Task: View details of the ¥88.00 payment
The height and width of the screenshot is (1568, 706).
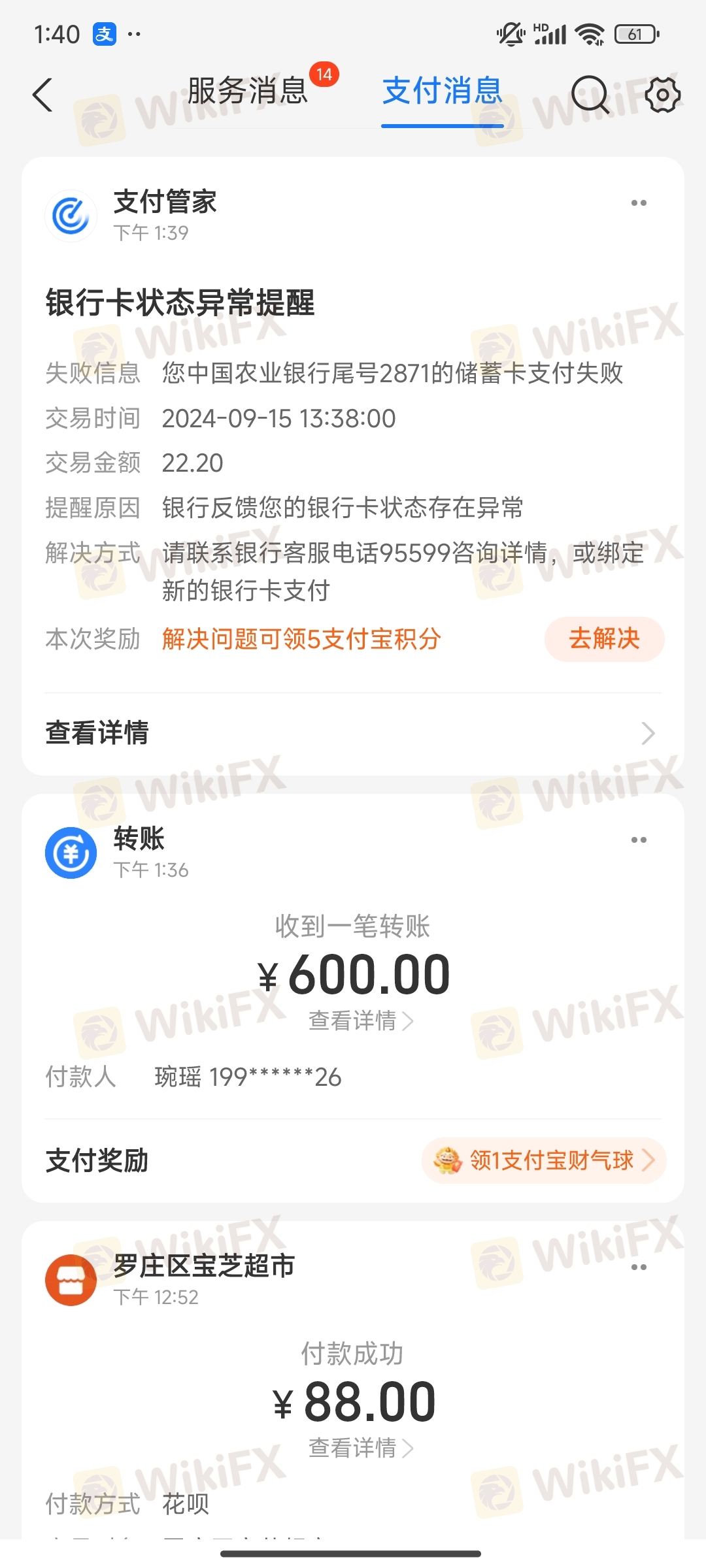Action: pyautogui.click(x=361, y=1448)
